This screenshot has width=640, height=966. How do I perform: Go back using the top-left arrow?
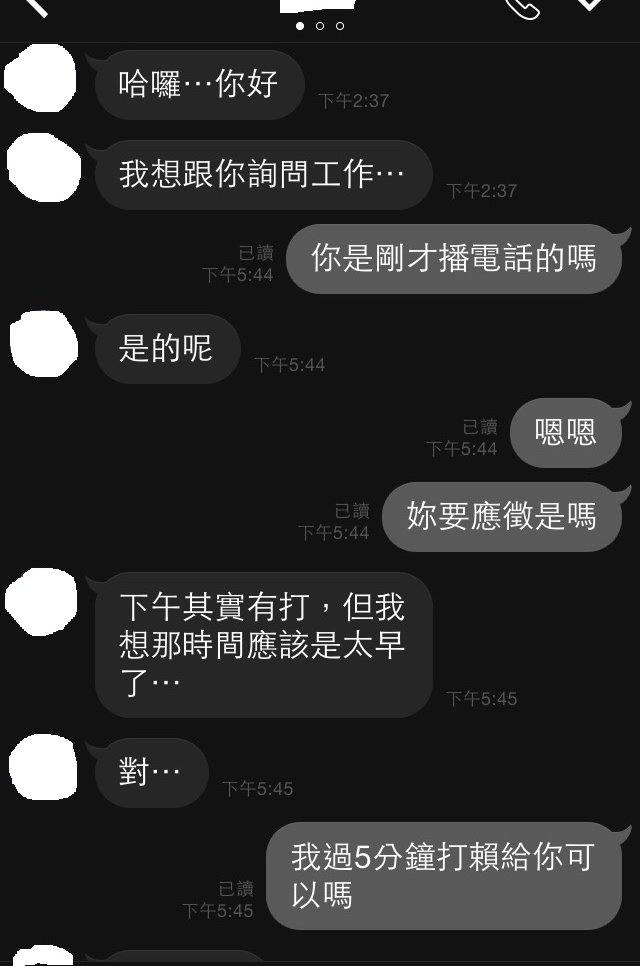(33, 6)
